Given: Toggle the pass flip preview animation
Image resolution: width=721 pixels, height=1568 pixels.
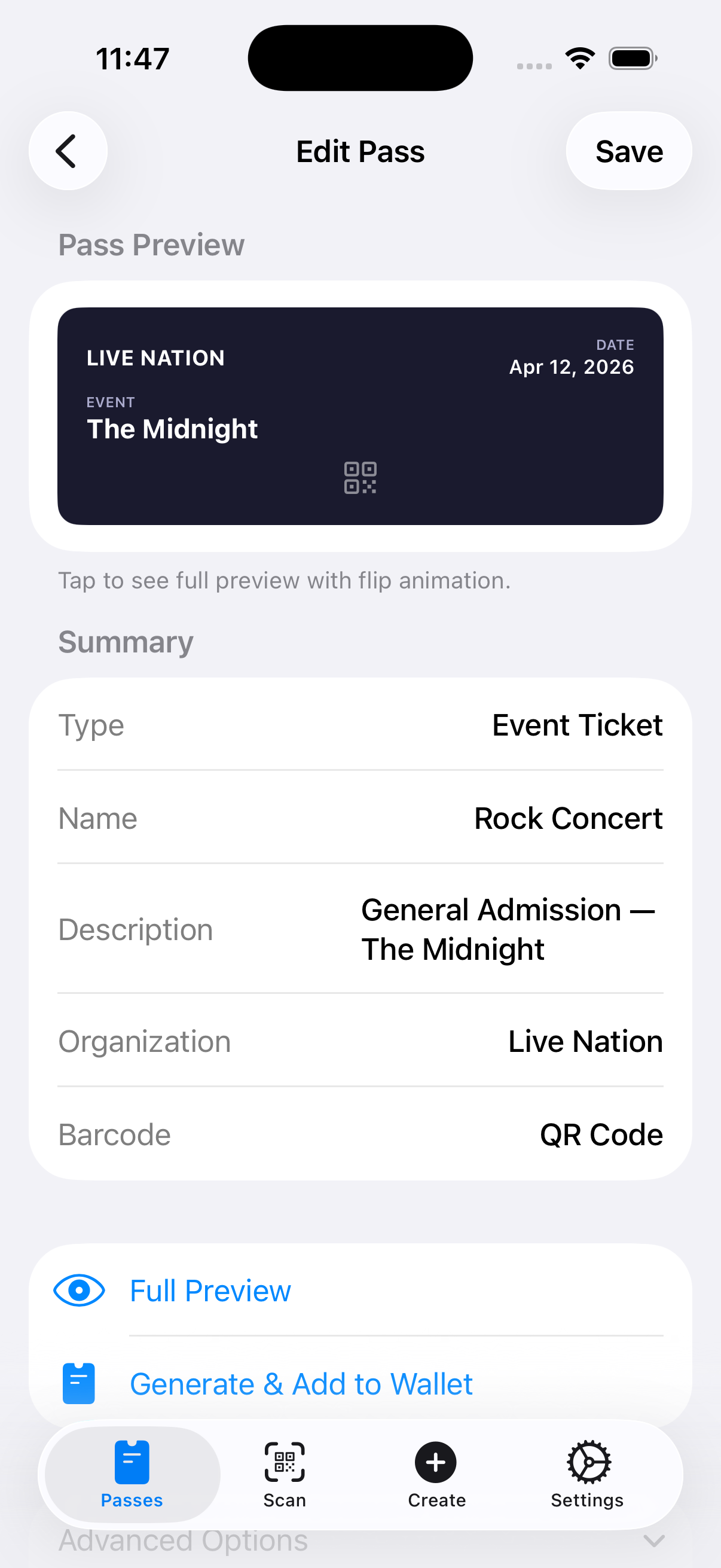Looking at the screenshot, I should point(360,416).
